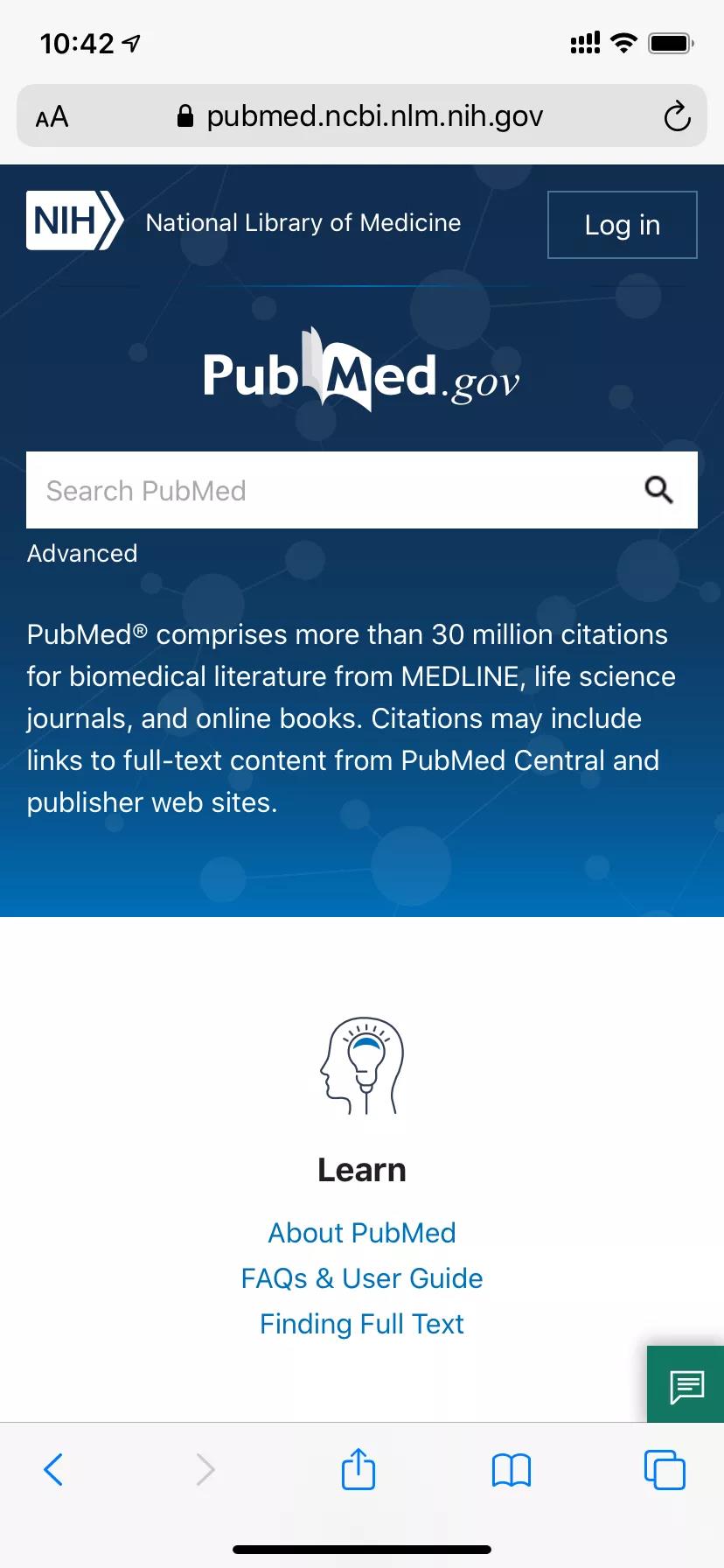Open the green feedback chat button

coord(686,1384)
